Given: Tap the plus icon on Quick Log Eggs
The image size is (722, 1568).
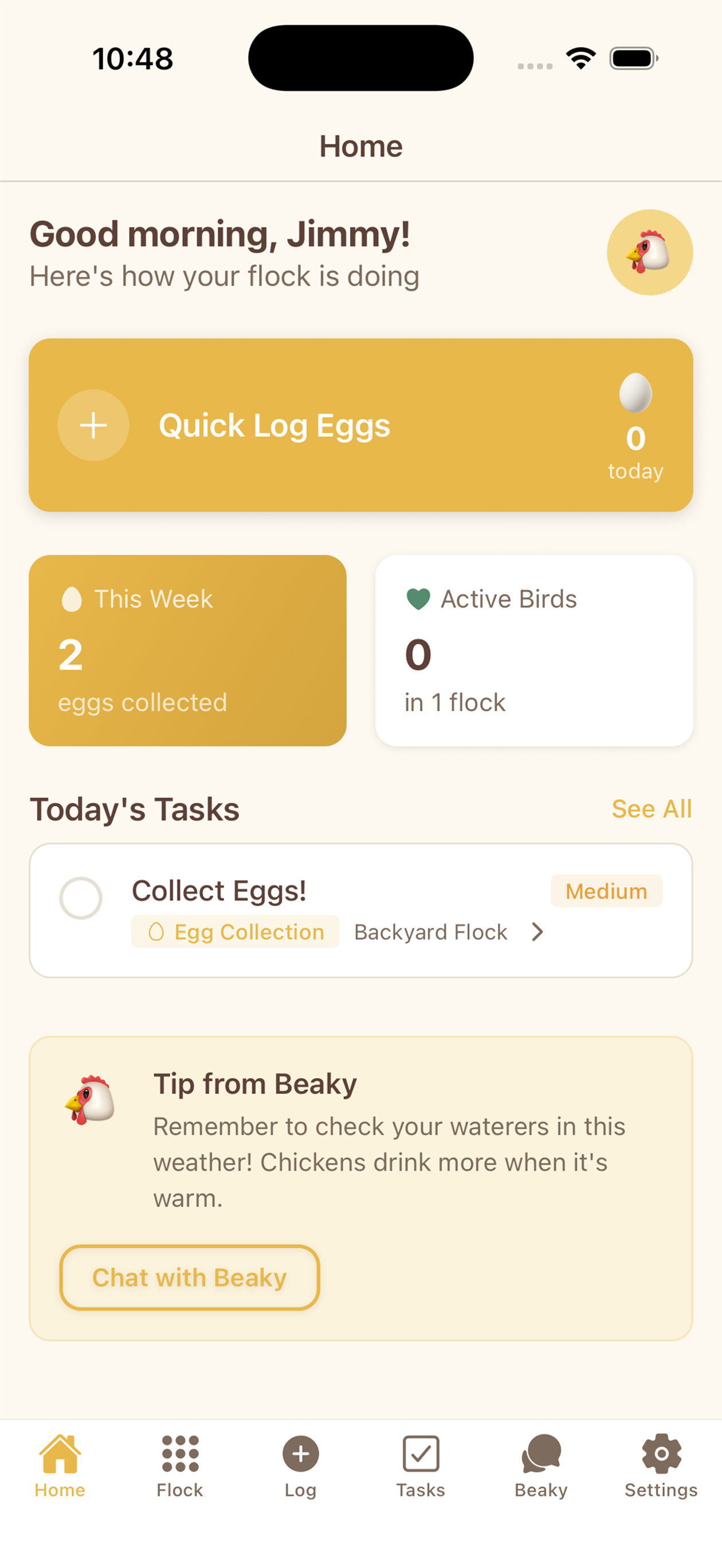Looking at the screenshot, I should coord(92,425).
